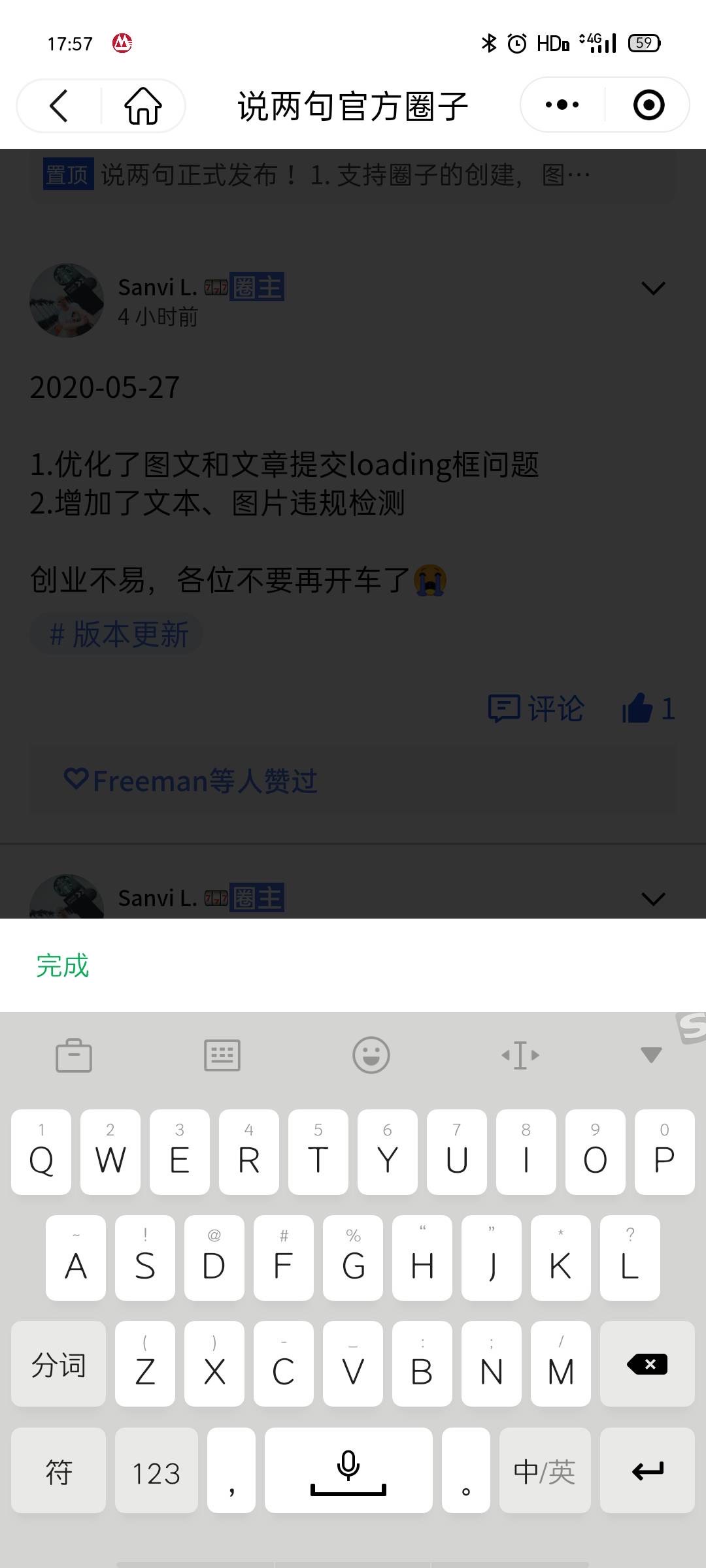Tap the 分词 key
This screenshot has height=1568, width=706.
click(x=58, y=1364)
